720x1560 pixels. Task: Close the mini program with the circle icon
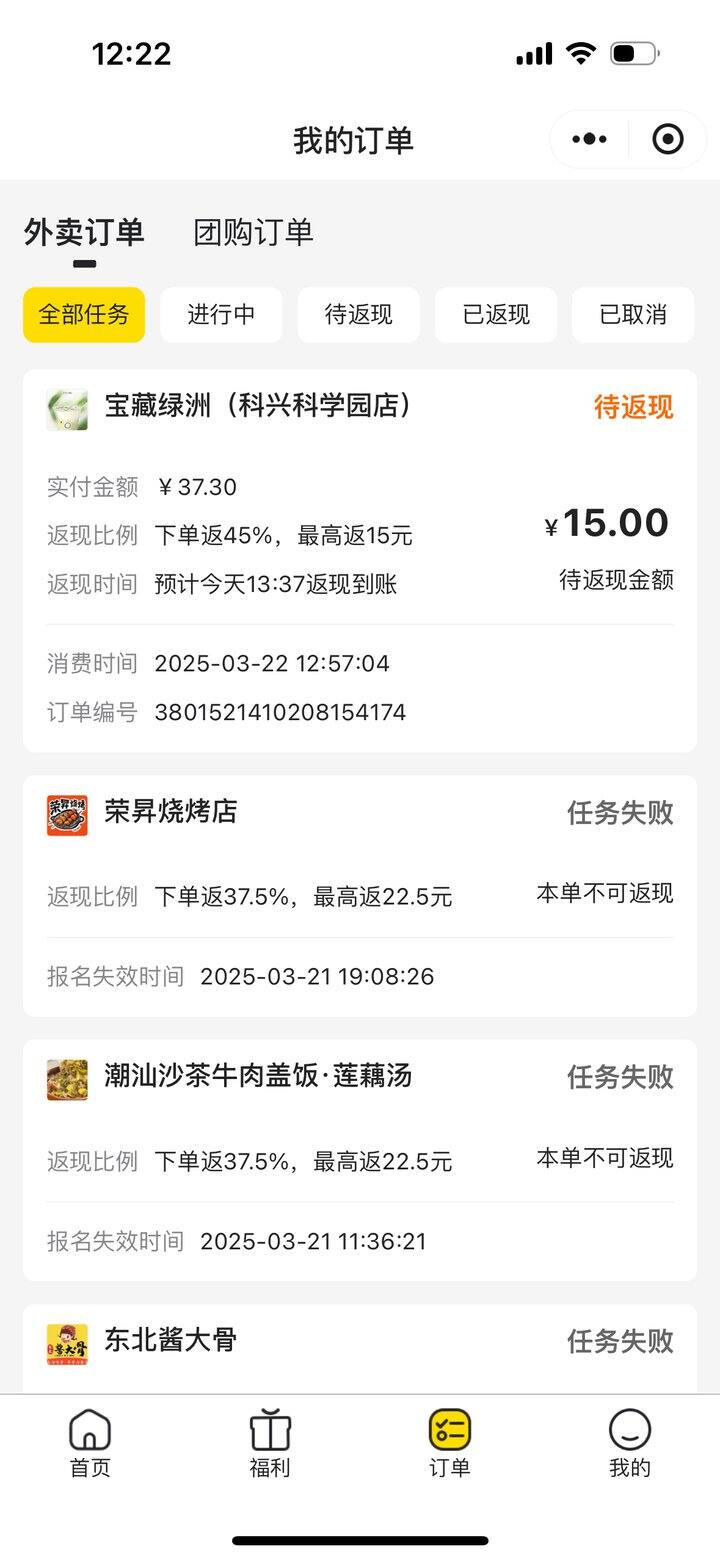tap(668, 139)
